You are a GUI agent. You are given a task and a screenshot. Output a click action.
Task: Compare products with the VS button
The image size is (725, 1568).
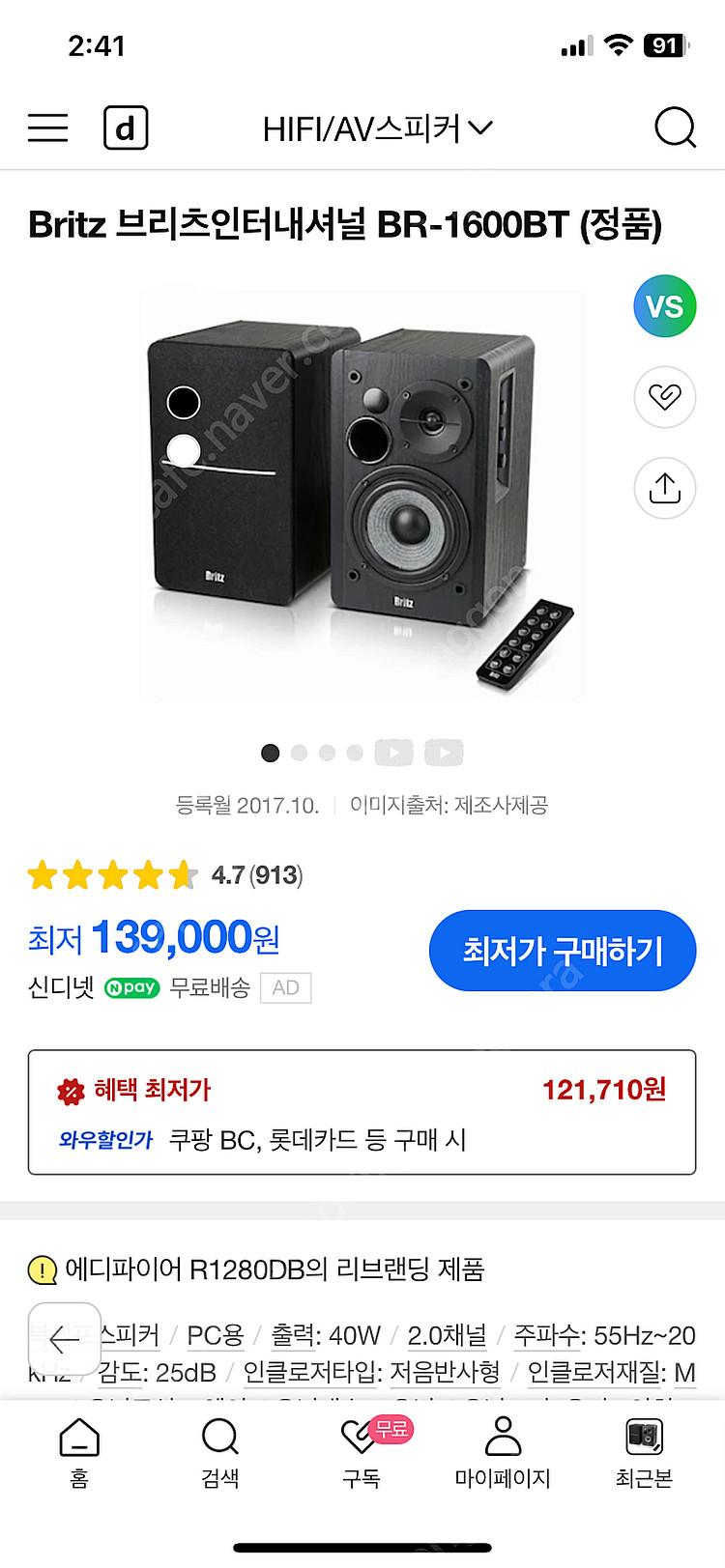pyautogui.click(x=665, y=306)
